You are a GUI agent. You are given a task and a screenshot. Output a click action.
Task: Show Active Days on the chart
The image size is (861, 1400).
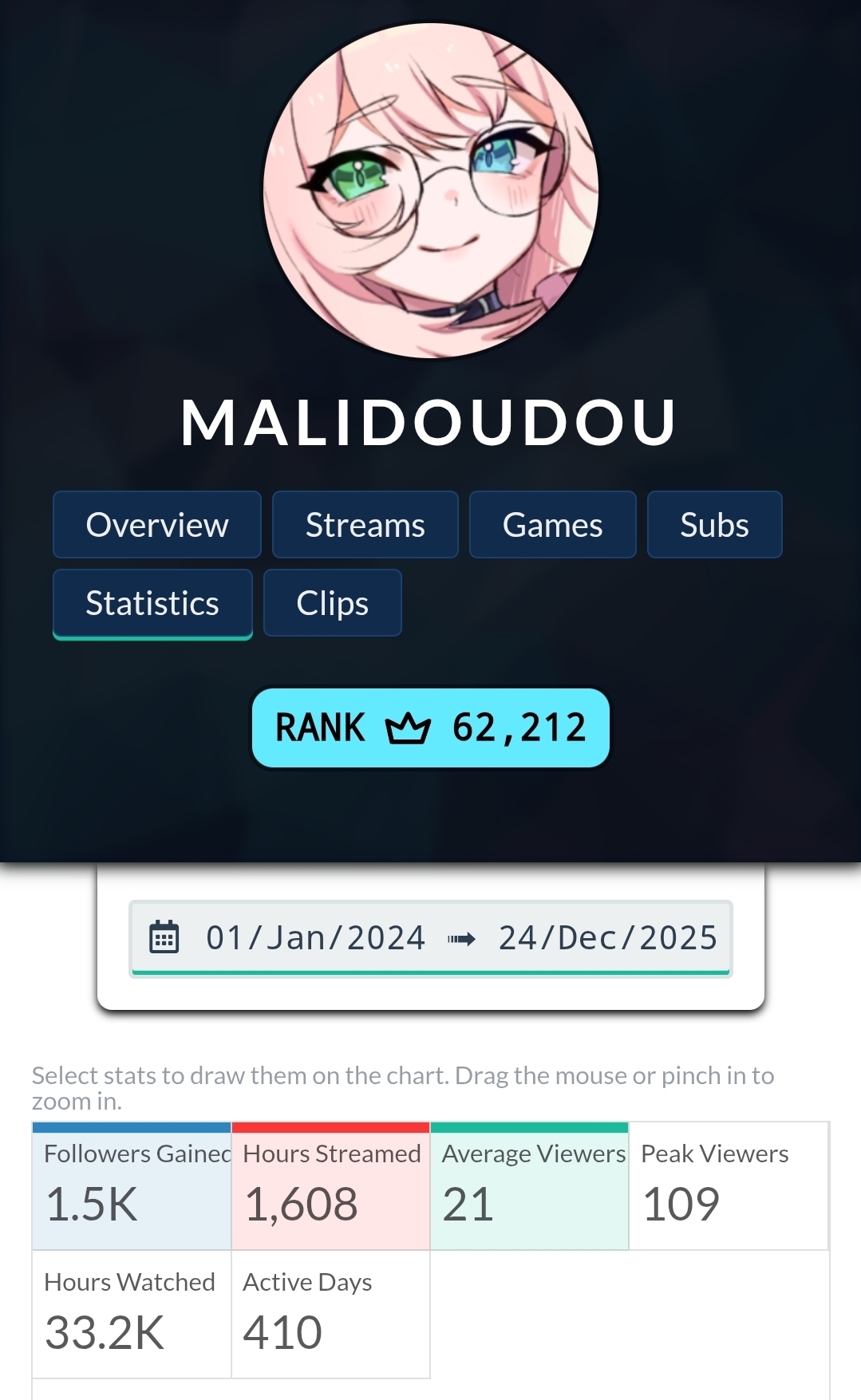click(330, 1314)
